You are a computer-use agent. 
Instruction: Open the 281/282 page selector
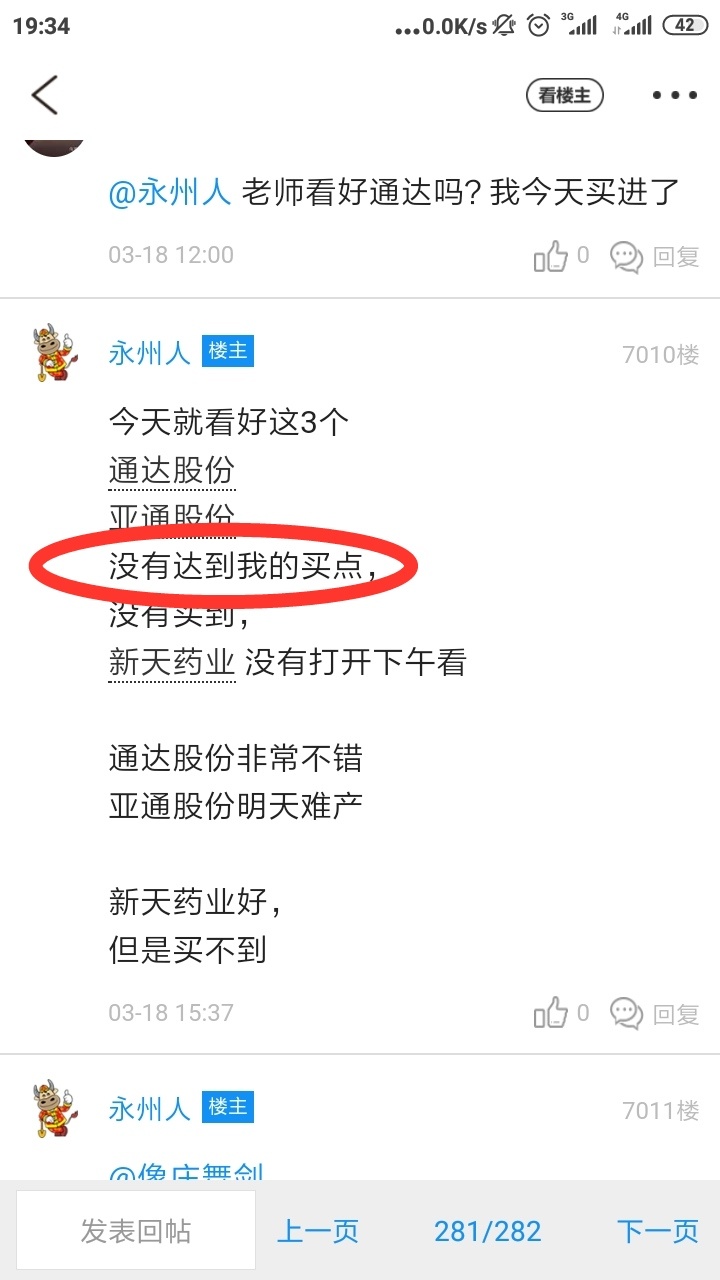pos(487,1231)
